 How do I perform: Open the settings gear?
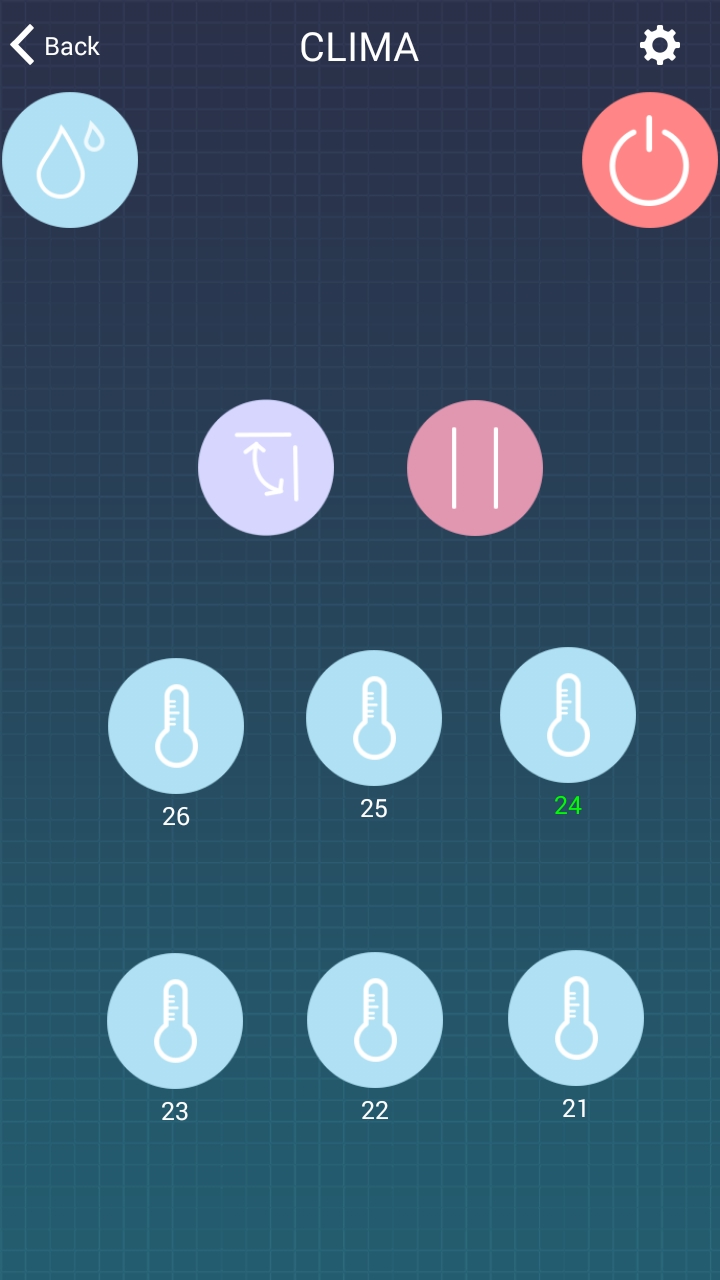pos(660,46)
